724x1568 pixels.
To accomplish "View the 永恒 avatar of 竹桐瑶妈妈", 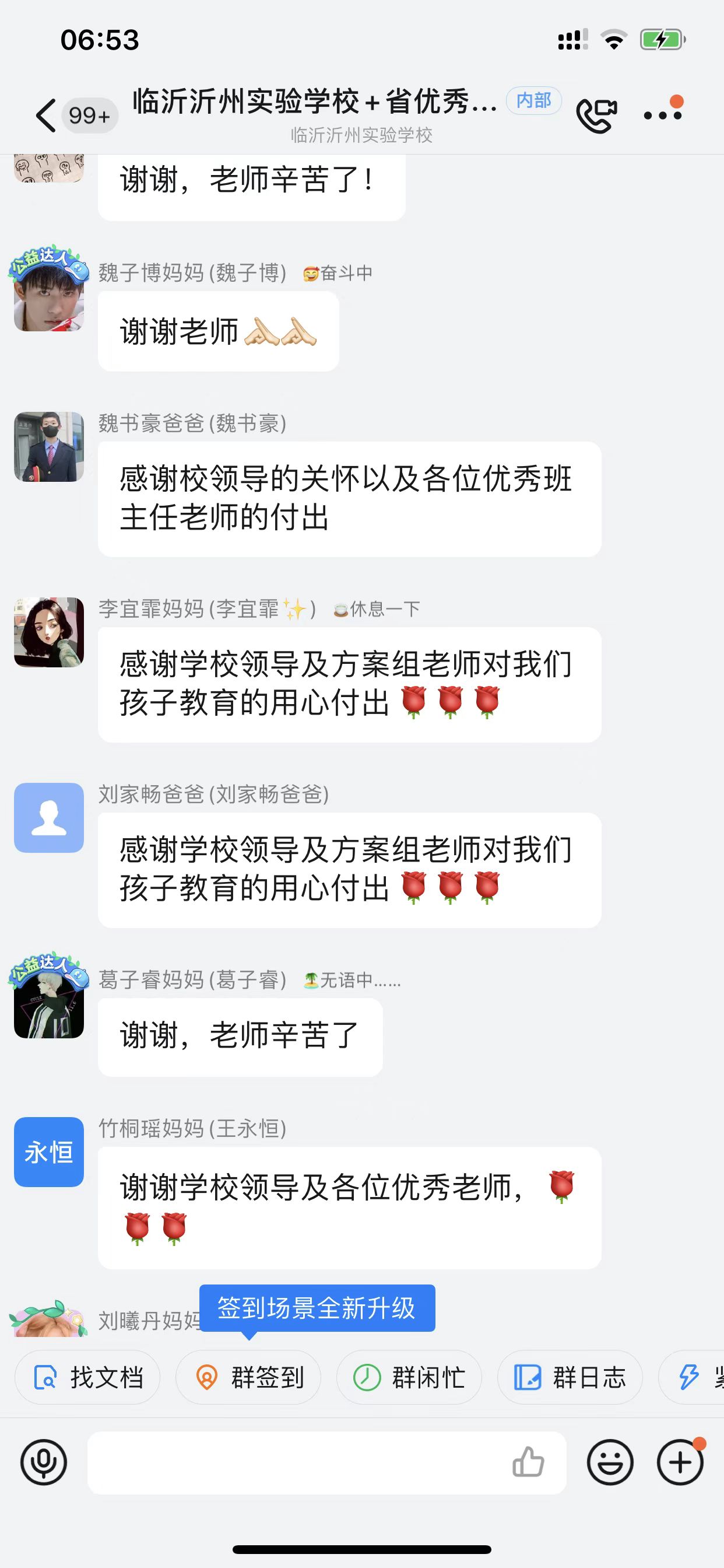I will pyautogui.click(x=48, y=1151).
